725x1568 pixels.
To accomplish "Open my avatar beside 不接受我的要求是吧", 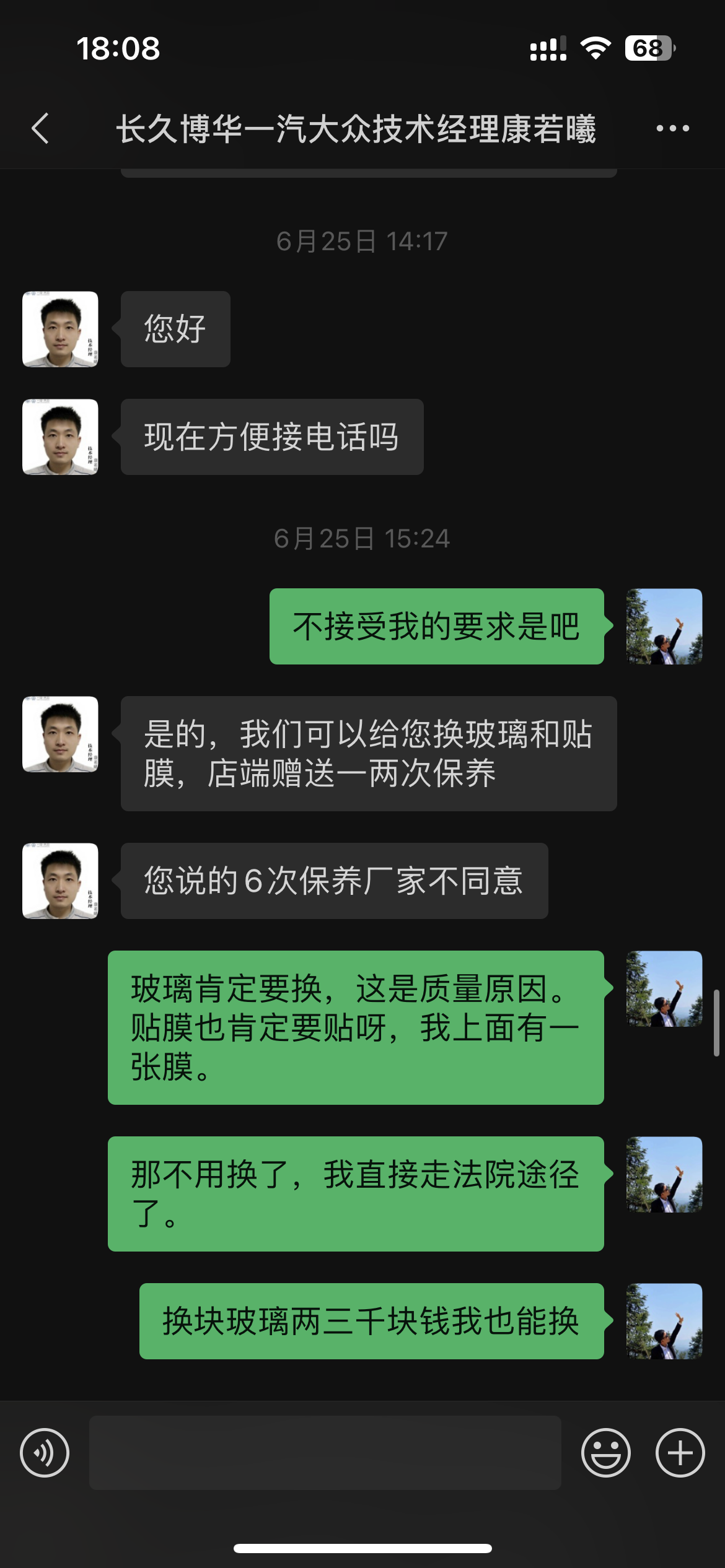I will (x=664, y=627).
